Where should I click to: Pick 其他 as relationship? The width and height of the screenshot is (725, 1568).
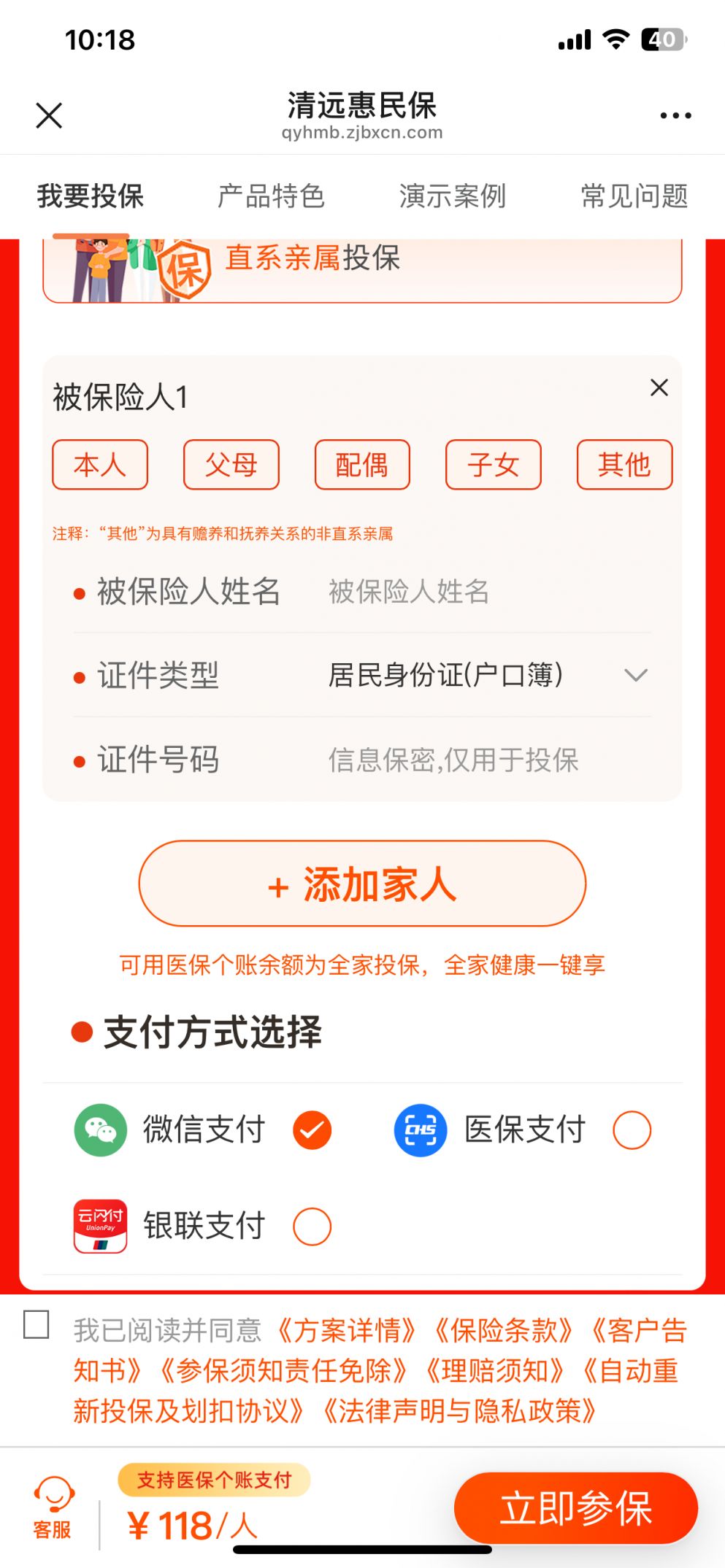click(x=624, y=465)
